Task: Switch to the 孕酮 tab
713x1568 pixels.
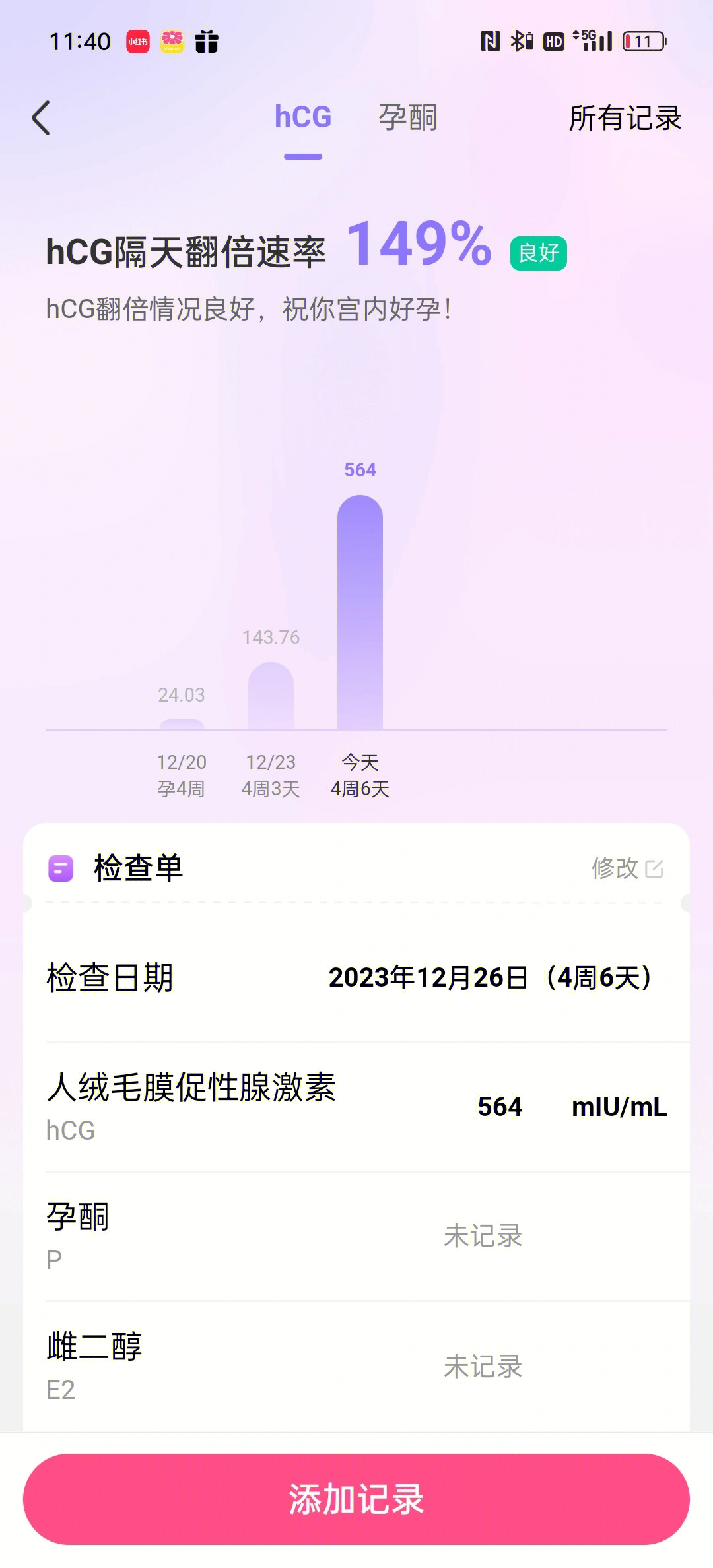Action: [407, 118]
